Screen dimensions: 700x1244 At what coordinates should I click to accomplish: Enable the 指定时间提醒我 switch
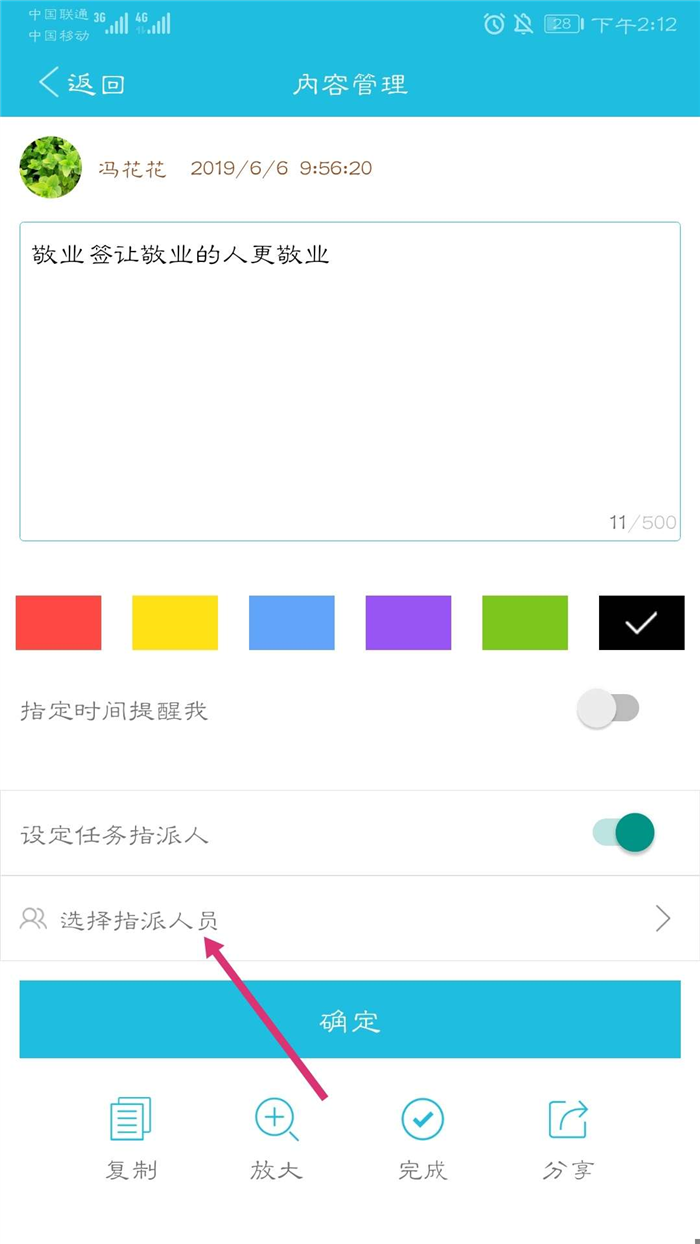[608, 710]
